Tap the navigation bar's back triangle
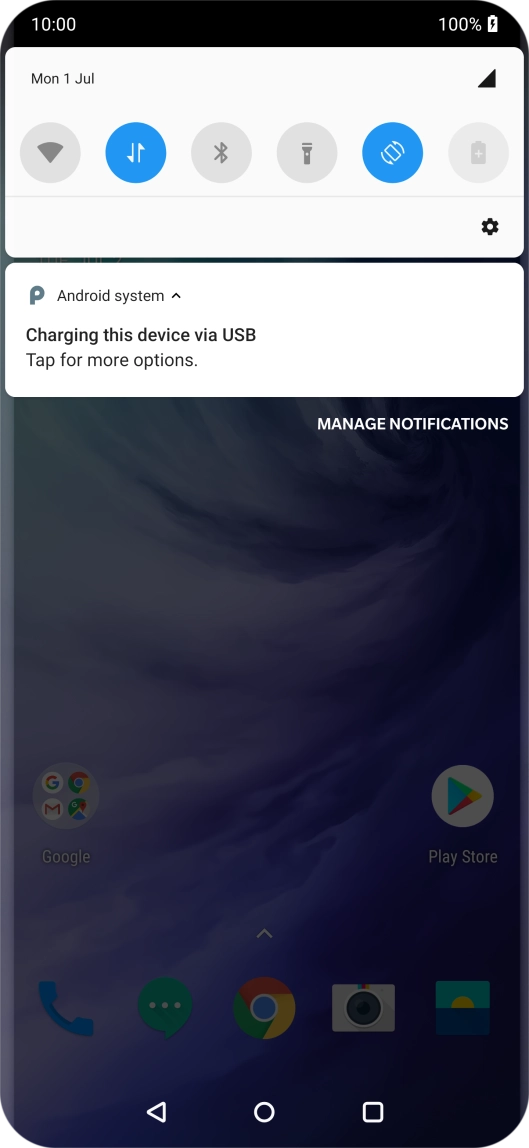Image resolution: width=529 pixels, height=1148 pixels. [x=156, y=1112]
